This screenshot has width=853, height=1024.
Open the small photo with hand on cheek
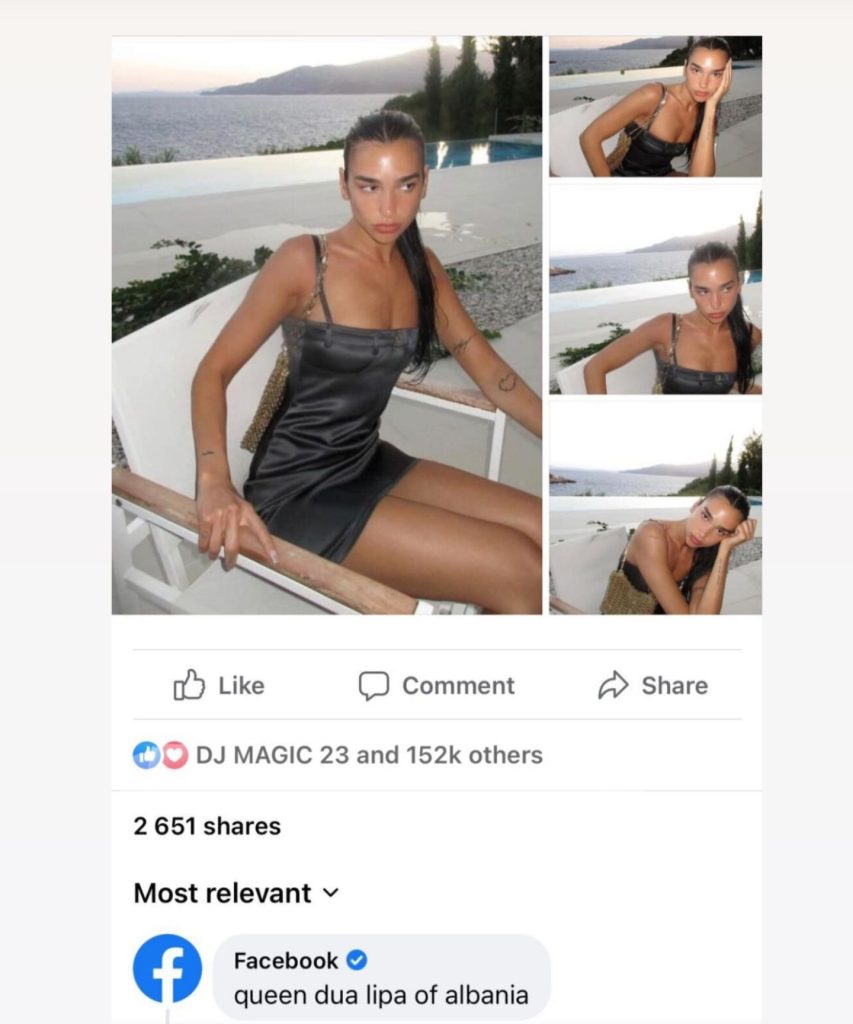coord(655,107)
